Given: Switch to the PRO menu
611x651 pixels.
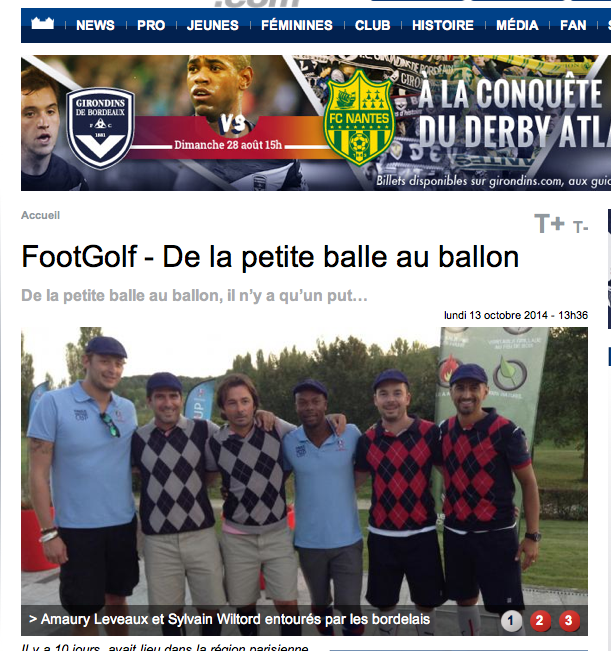Looking at the screenshot, I should tap(151, 25).
